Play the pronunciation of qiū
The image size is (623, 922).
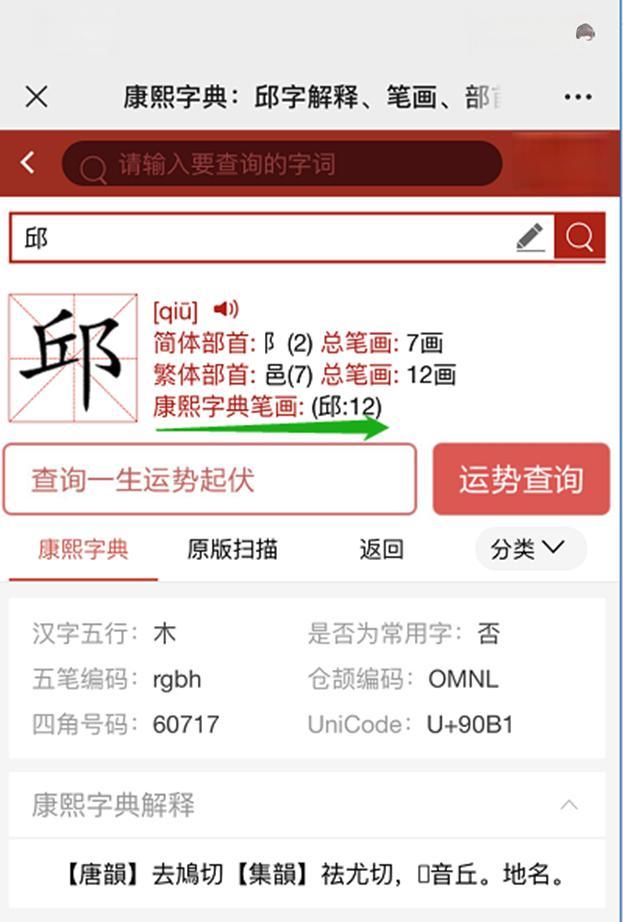tap(226, 309)
